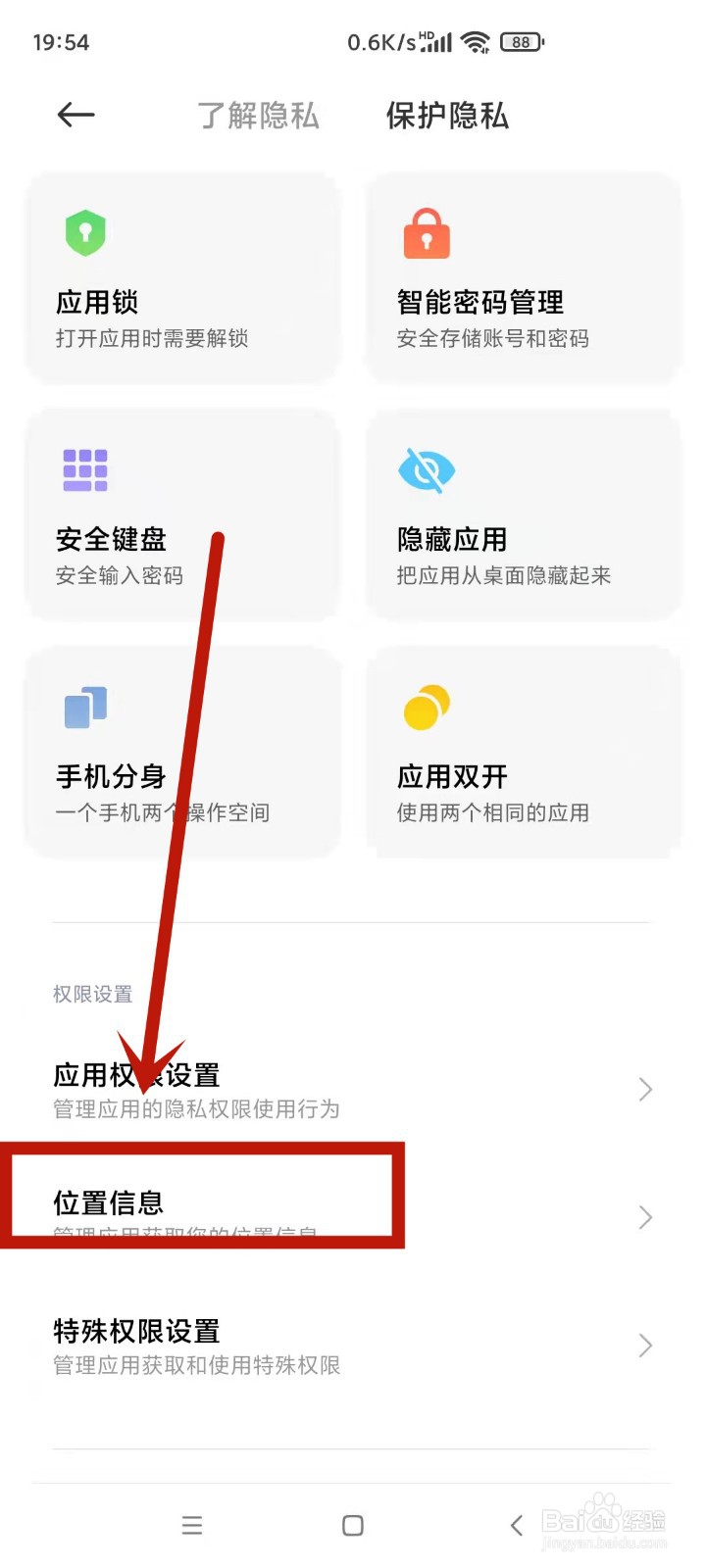The height and width of the screenshot is (1568, 706).
Task: Open 应用锁 via the green shield icon
Action: point(86,231)
